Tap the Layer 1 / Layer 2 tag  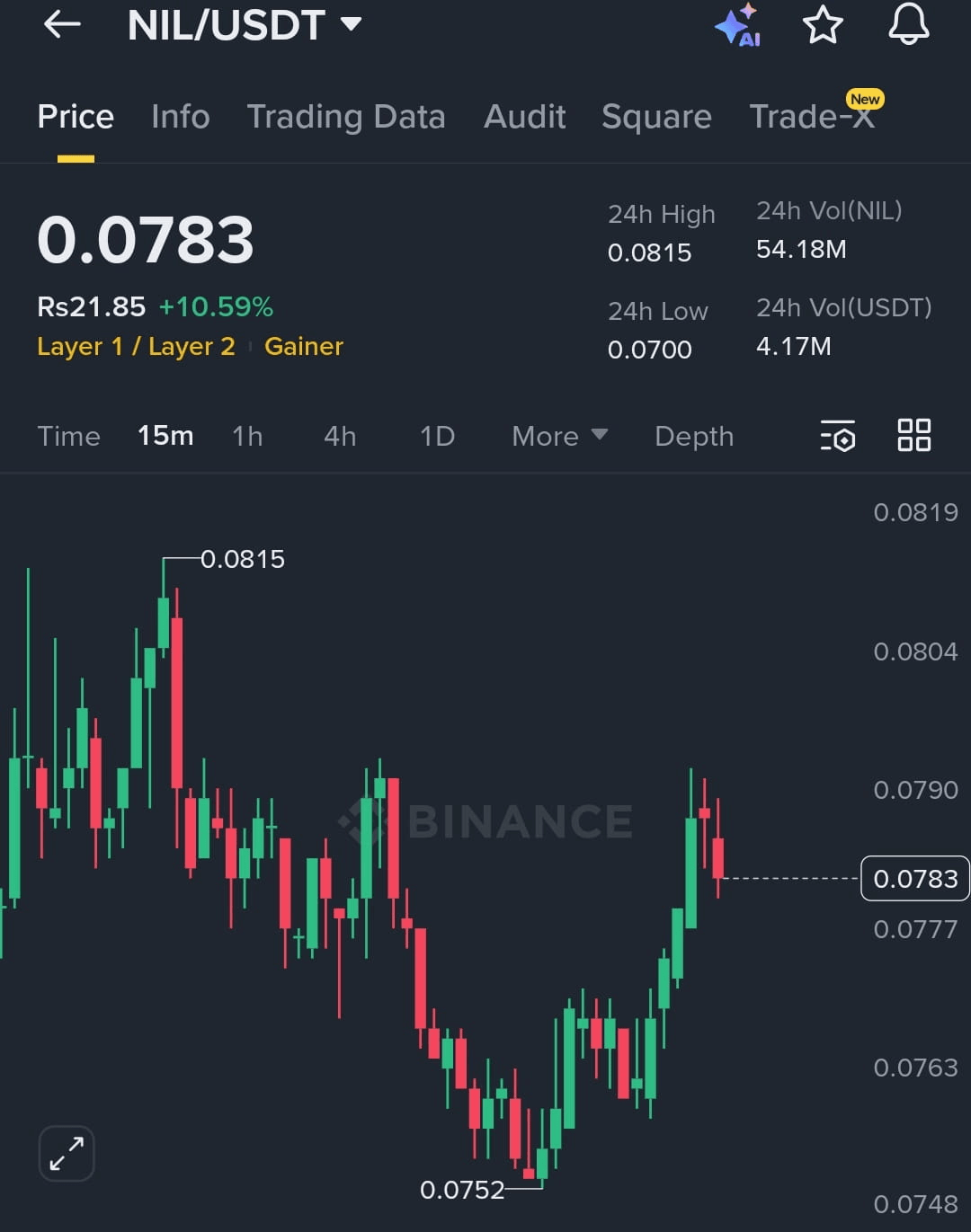pos(136,347)
